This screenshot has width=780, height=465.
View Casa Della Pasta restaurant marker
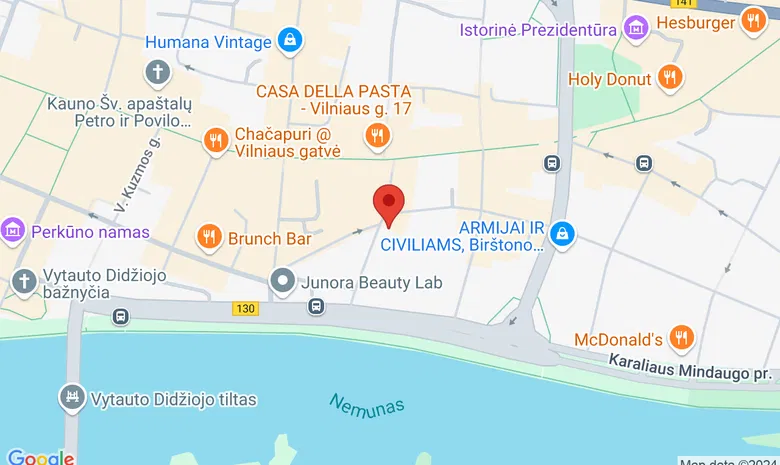(376, 135)
